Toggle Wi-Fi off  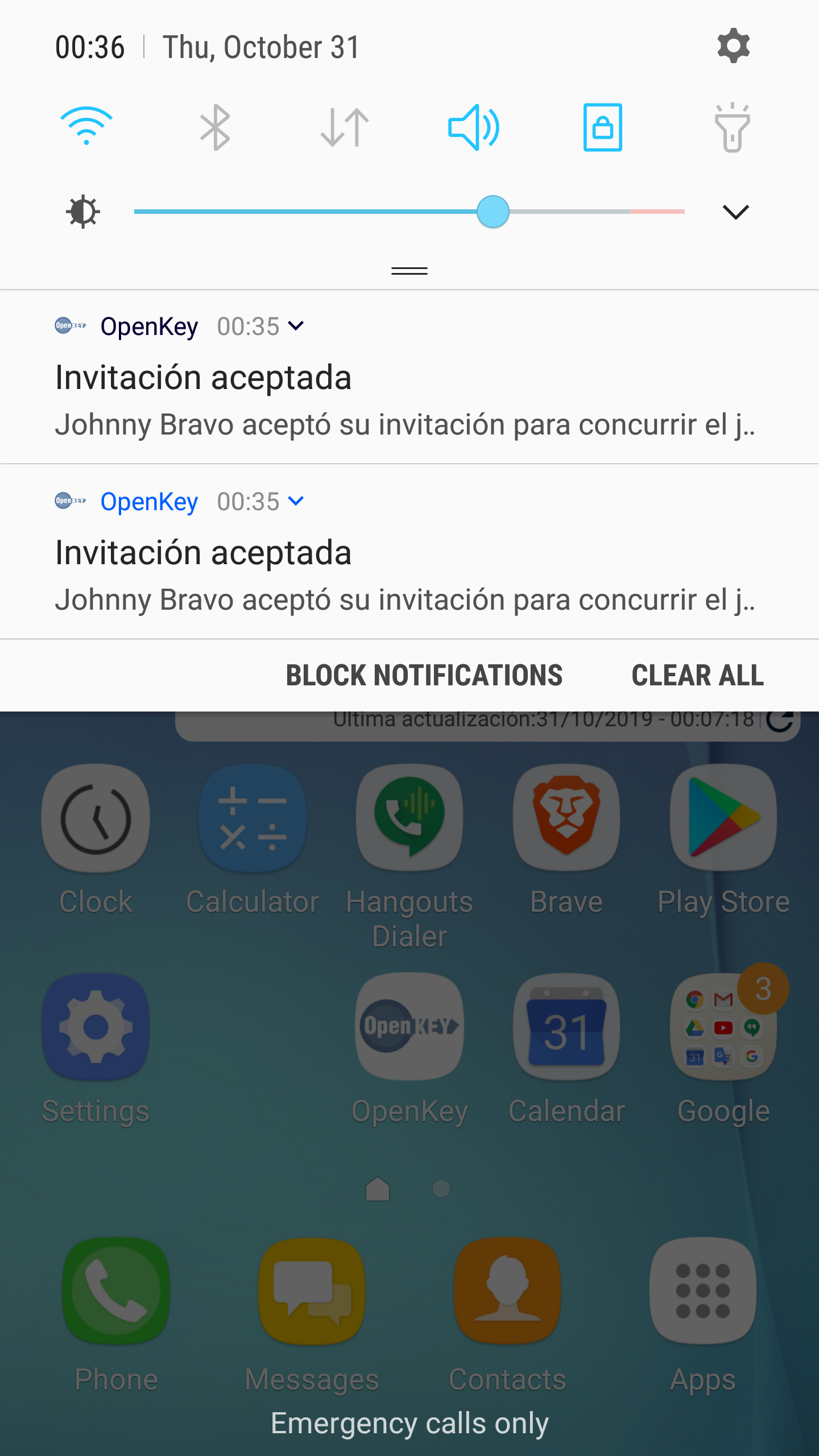click(86, 126)
